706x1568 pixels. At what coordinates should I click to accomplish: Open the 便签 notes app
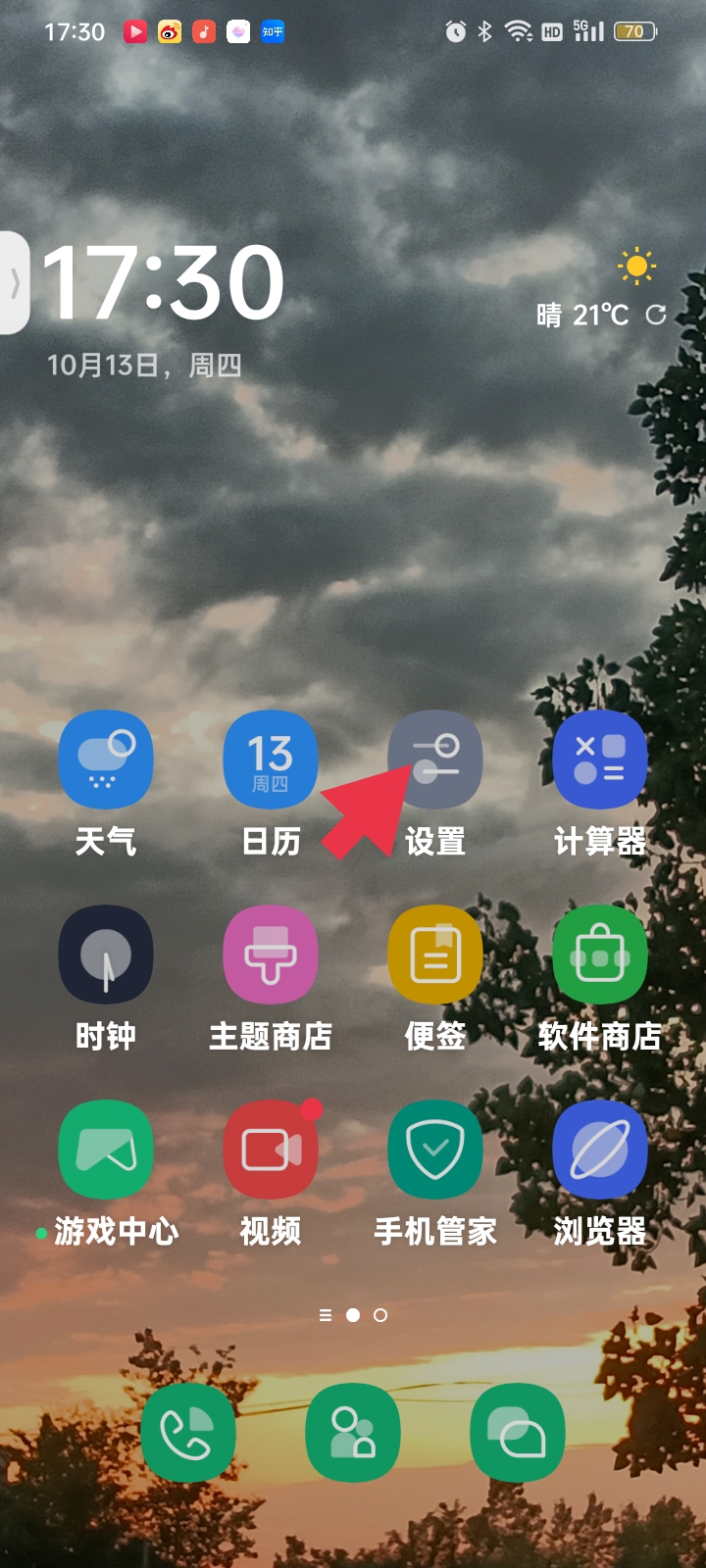[x=434, y=954]
